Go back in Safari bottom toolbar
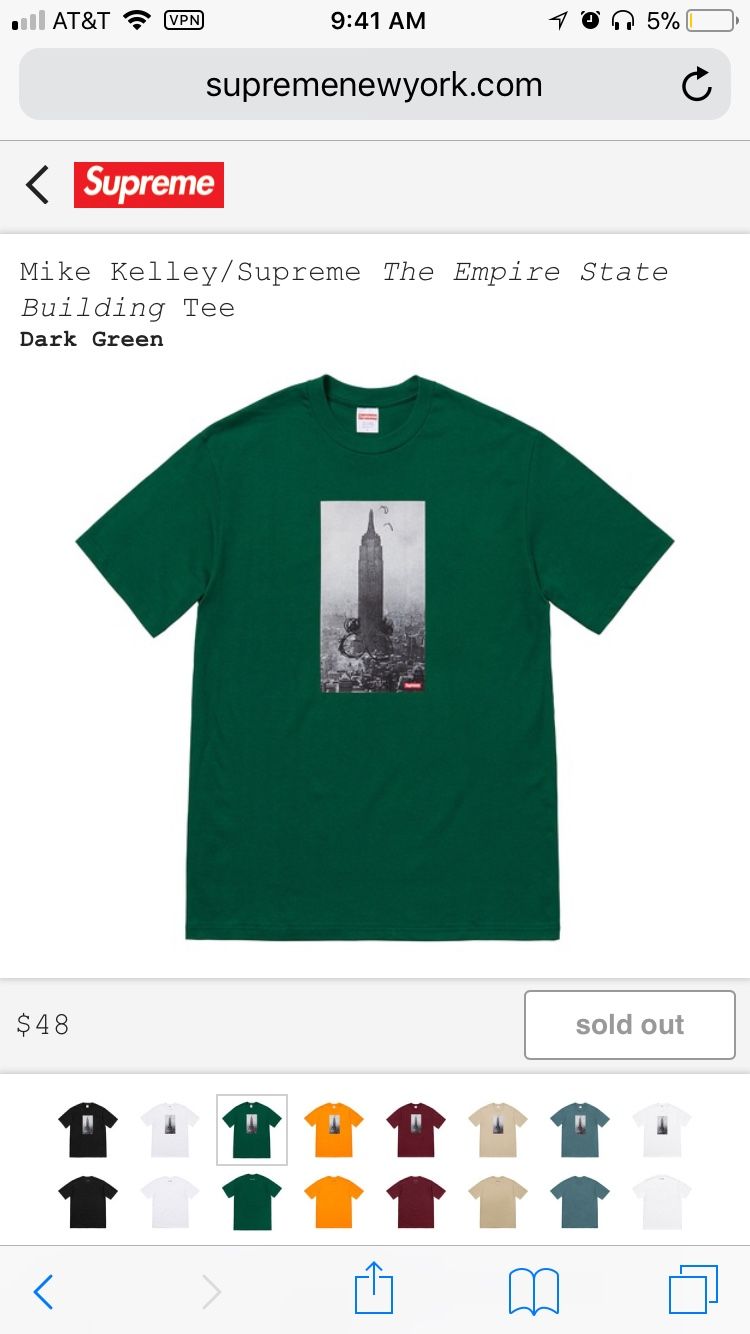 click(43, 1292)
